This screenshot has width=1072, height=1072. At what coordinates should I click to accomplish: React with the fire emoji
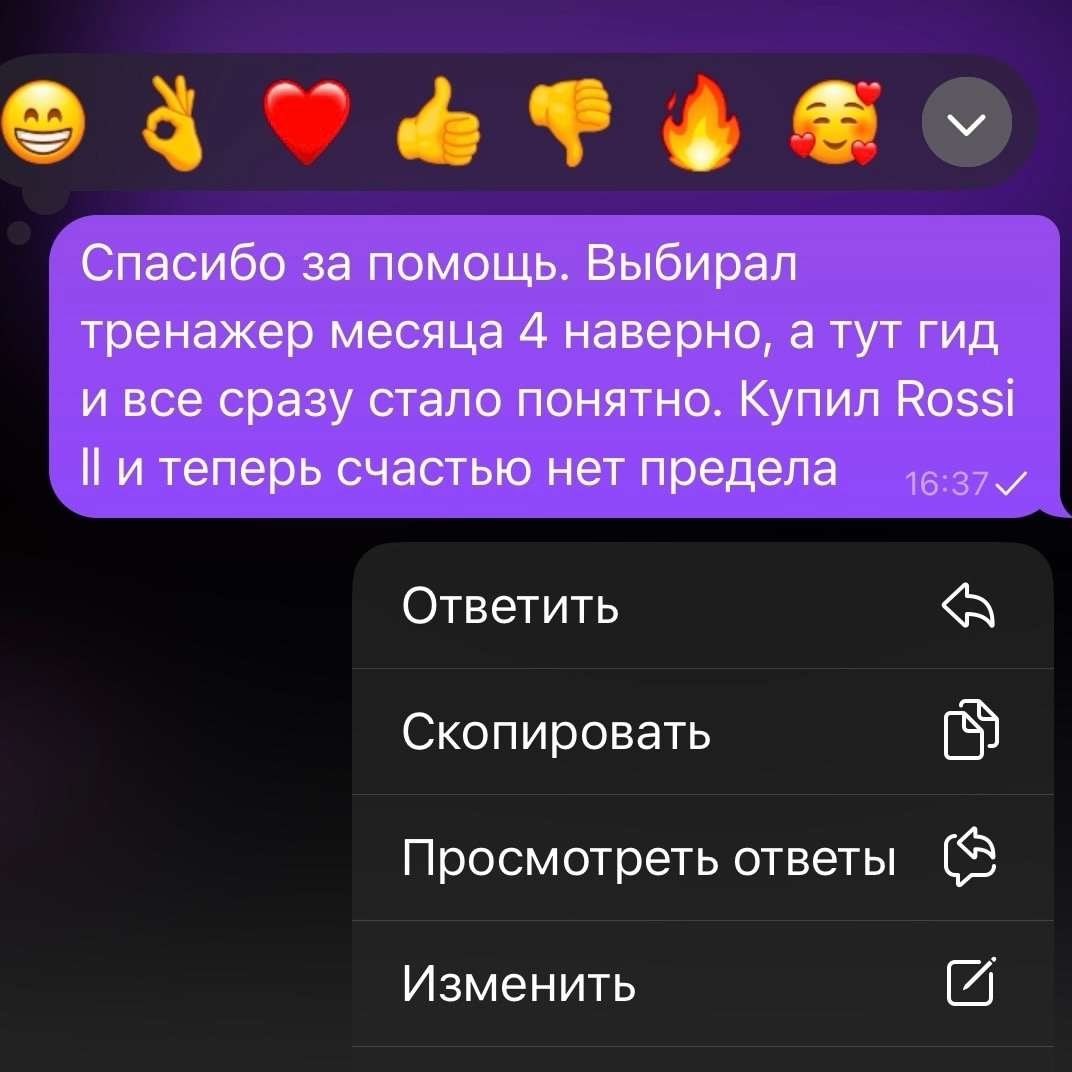[701, 124]
